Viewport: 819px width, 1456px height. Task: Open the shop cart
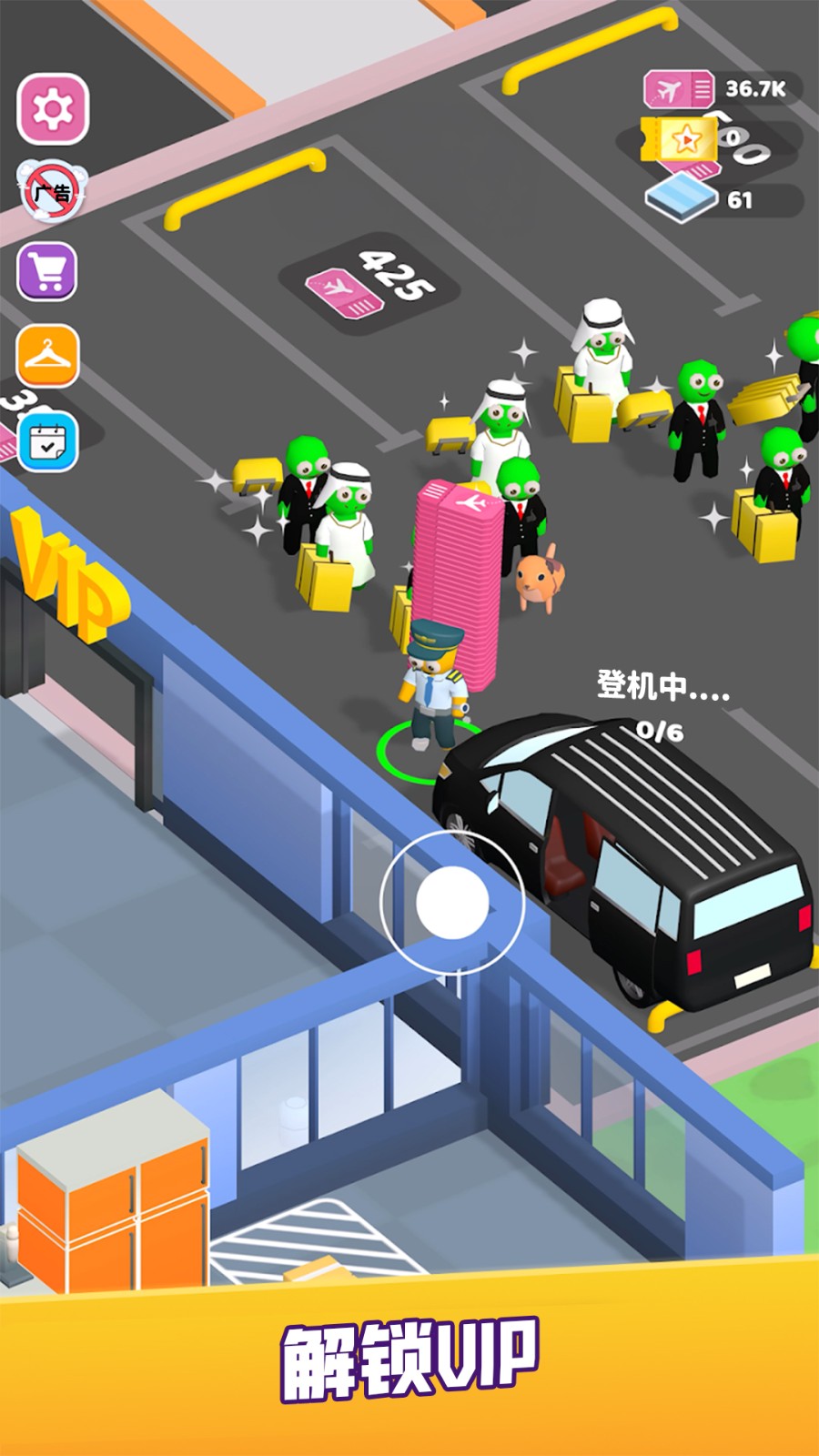[x=47, y=271]
